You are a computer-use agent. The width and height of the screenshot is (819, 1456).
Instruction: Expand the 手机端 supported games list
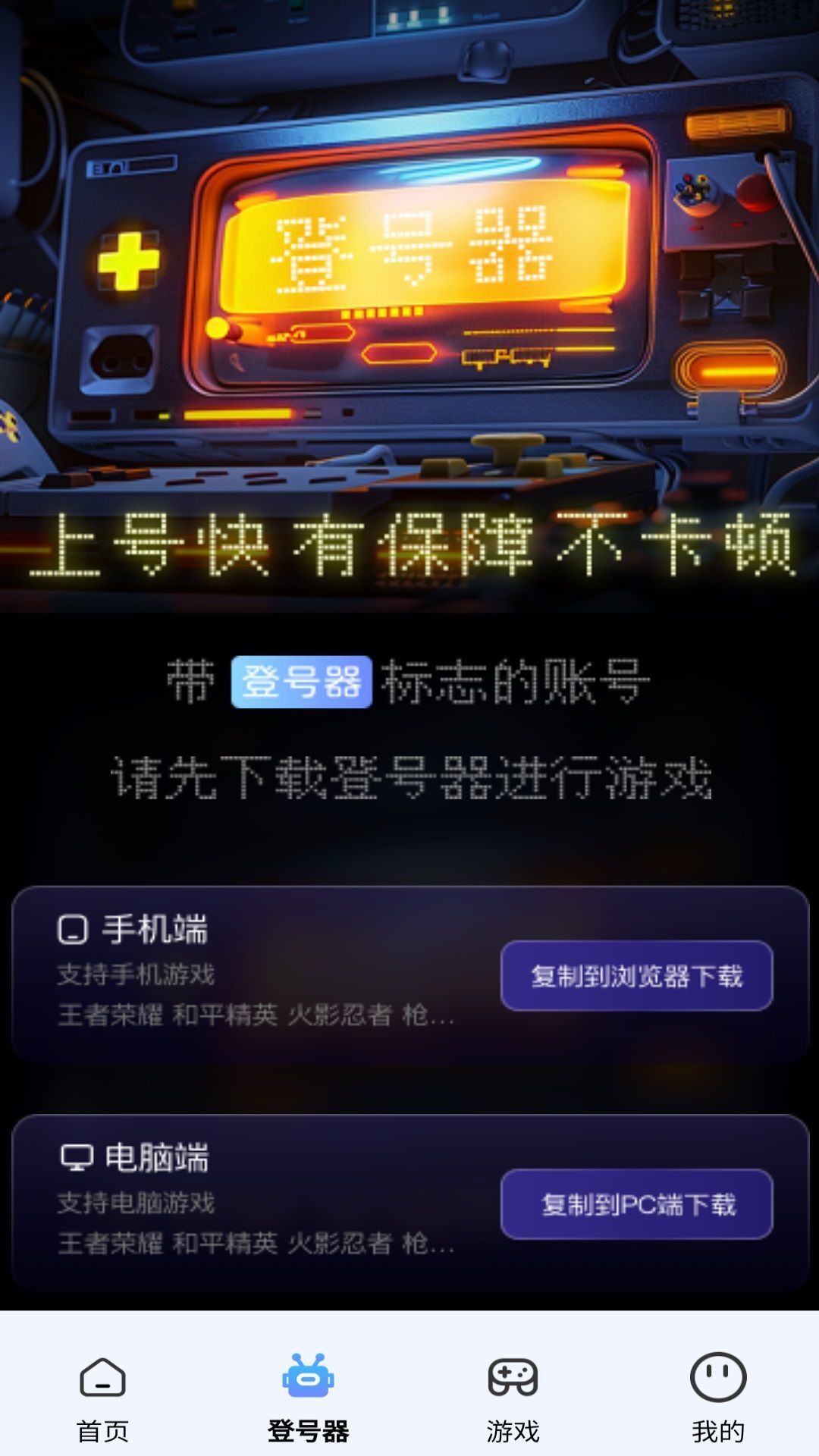[254, 1019]
